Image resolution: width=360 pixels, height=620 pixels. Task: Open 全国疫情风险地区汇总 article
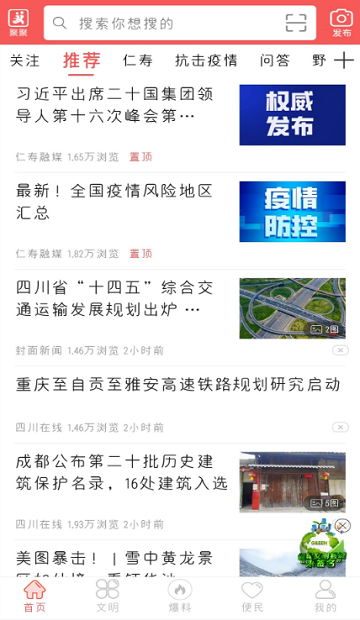pyautogui.click(x=180, y=221)
